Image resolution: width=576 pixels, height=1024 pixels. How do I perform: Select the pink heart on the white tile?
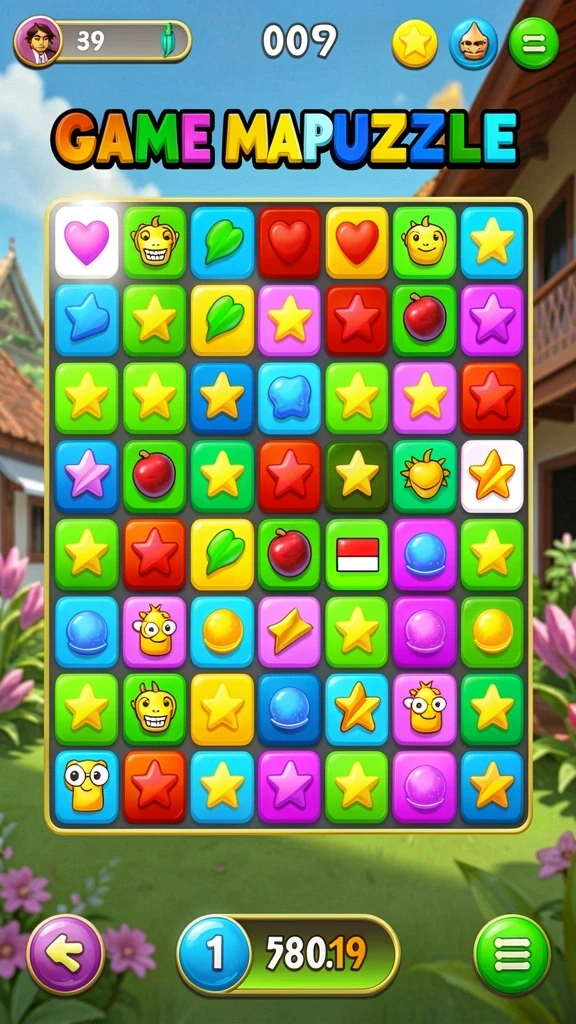[86, 242]
